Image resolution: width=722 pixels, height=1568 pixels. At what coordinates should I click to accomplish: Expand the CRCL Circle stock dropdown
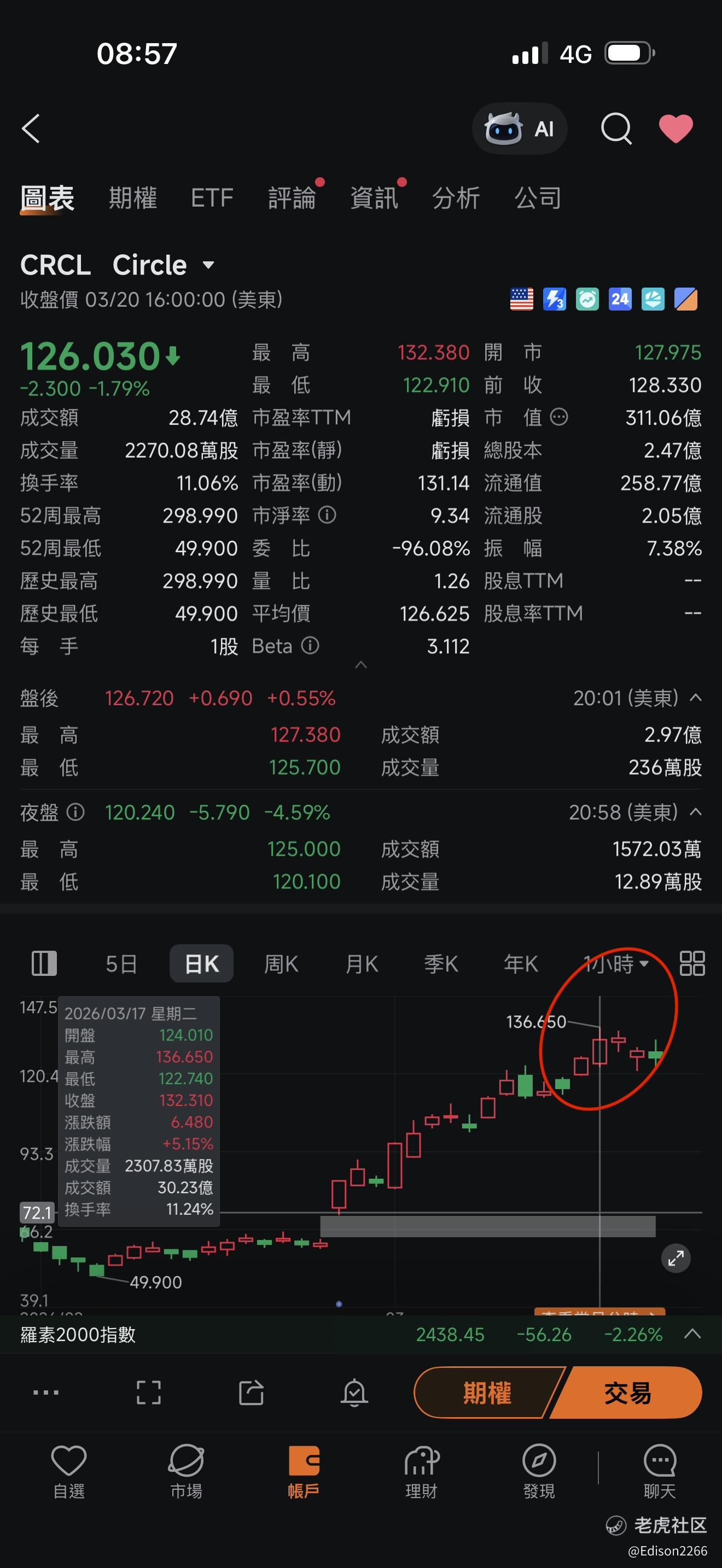tap(208, 265)
